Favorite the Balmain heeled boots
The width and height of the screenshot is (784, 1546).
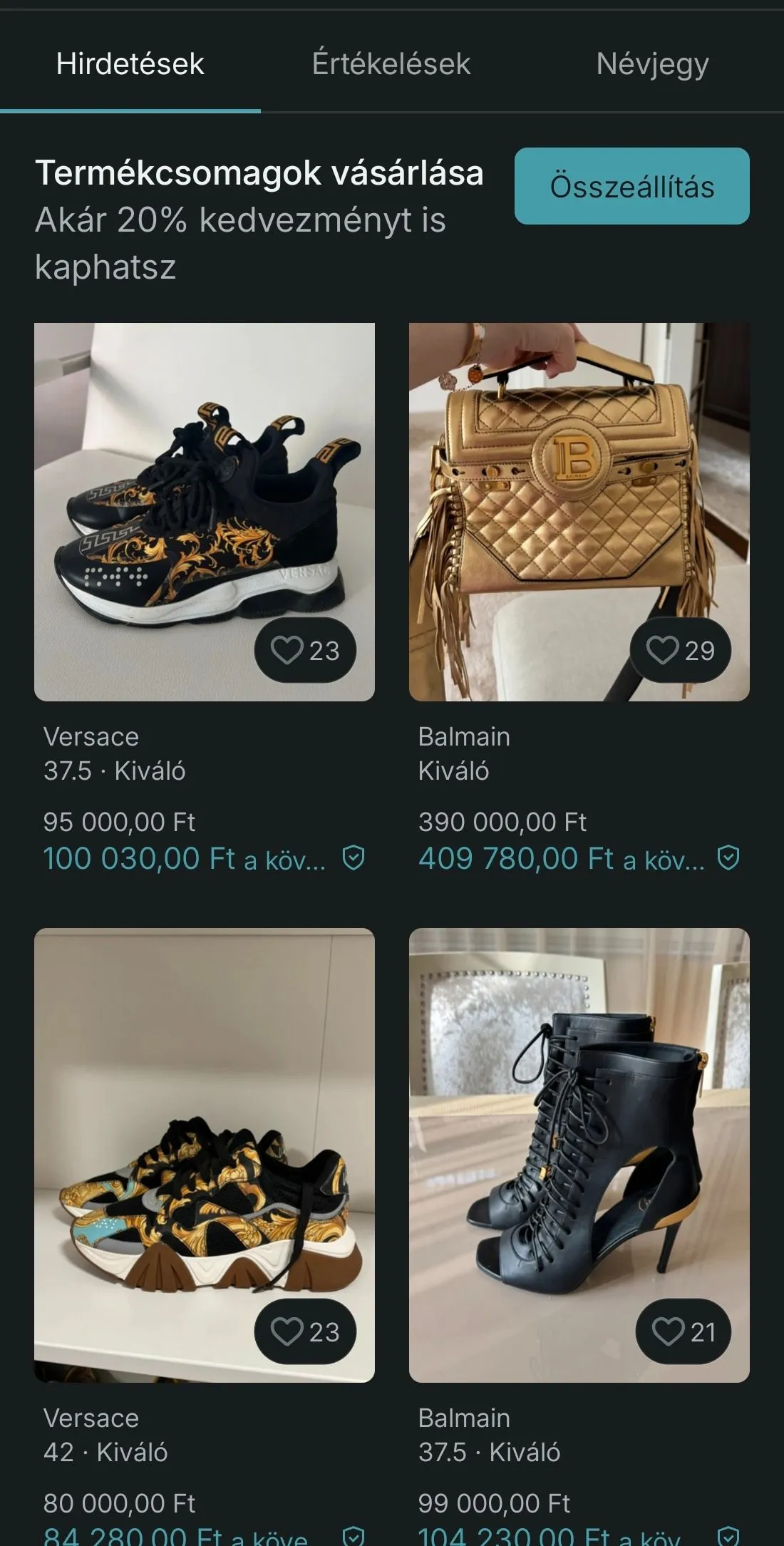(x=683, y=1331)
